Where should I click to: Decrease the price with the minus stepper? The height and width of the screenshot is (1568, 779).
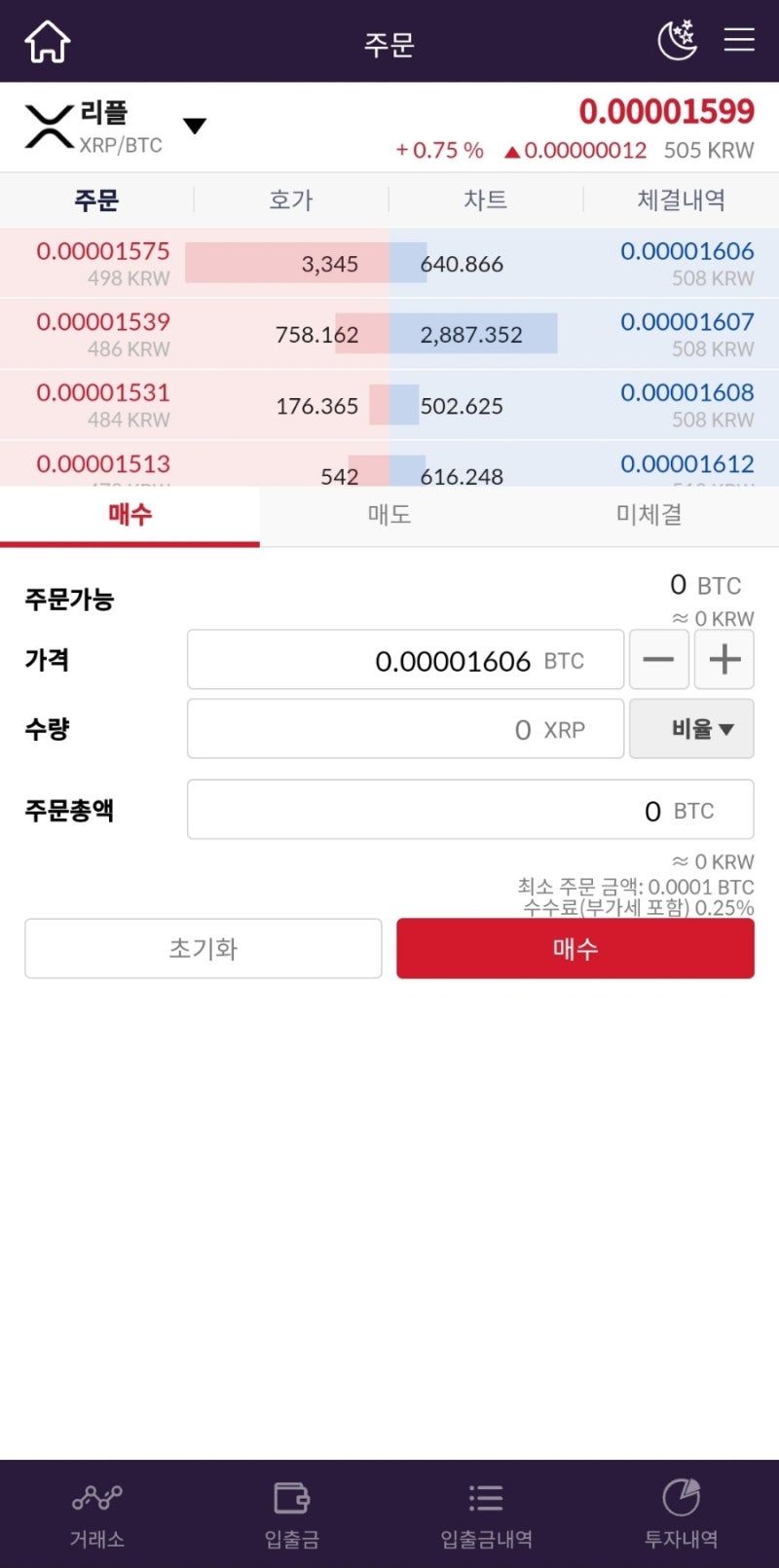659,659
